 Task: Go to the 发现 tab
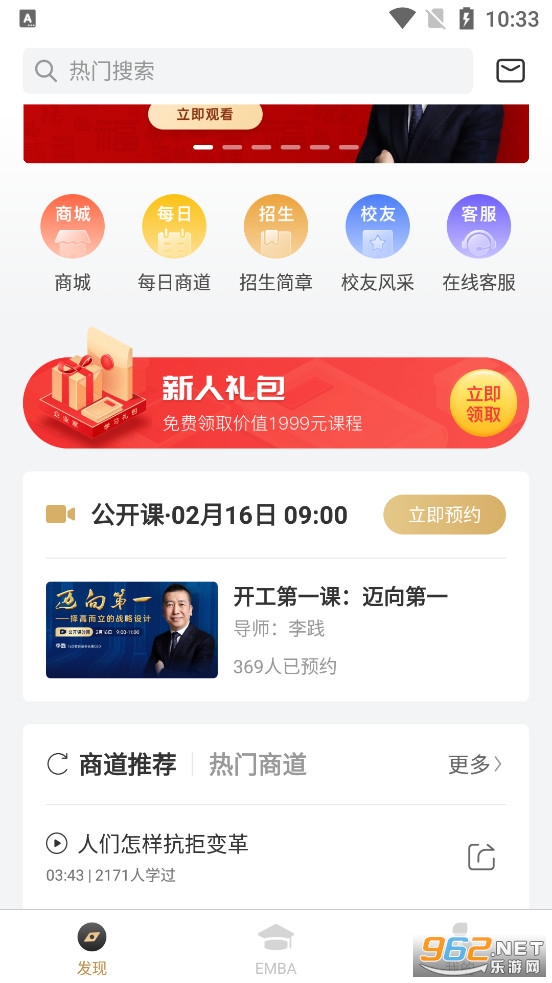(92, 949)
